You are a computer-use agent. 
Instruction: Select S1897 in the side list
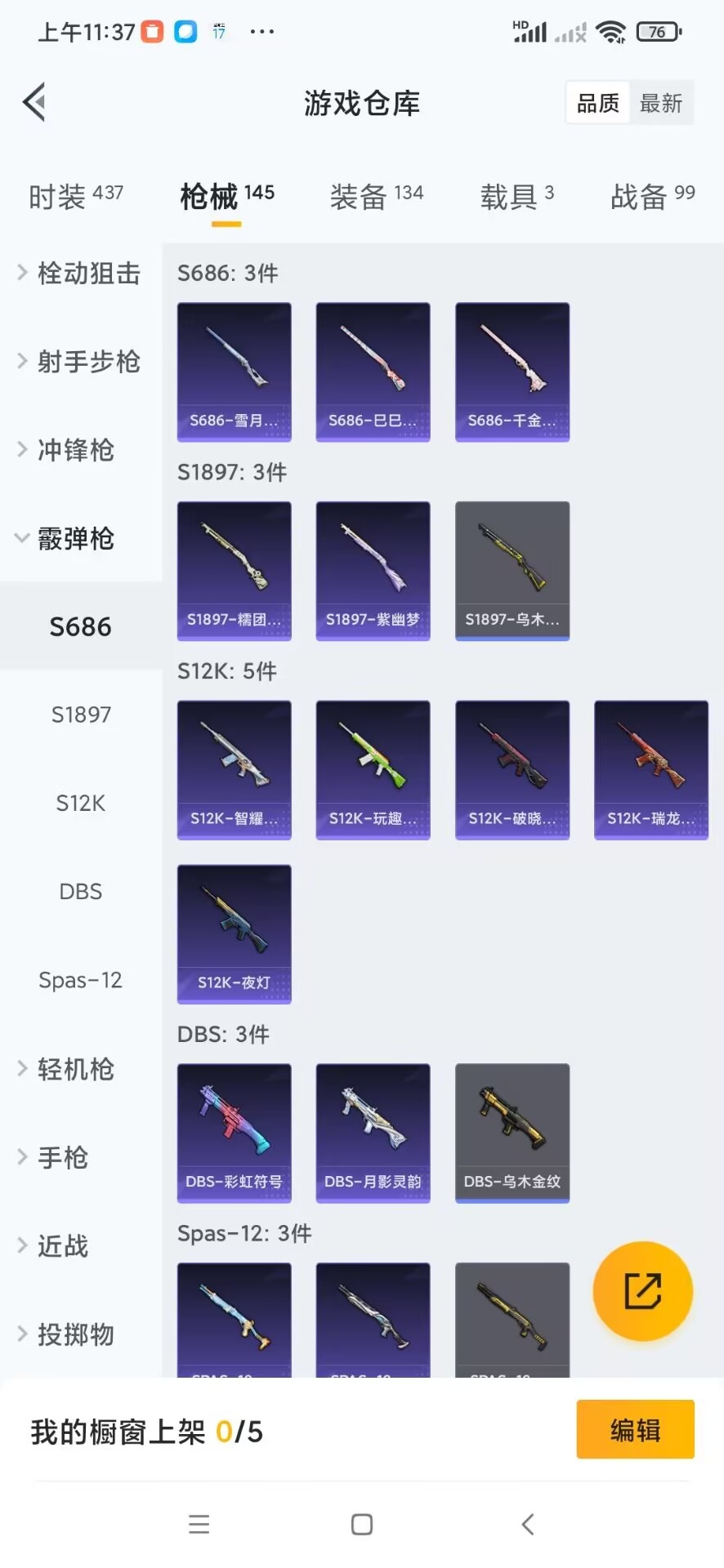(80, 715)
